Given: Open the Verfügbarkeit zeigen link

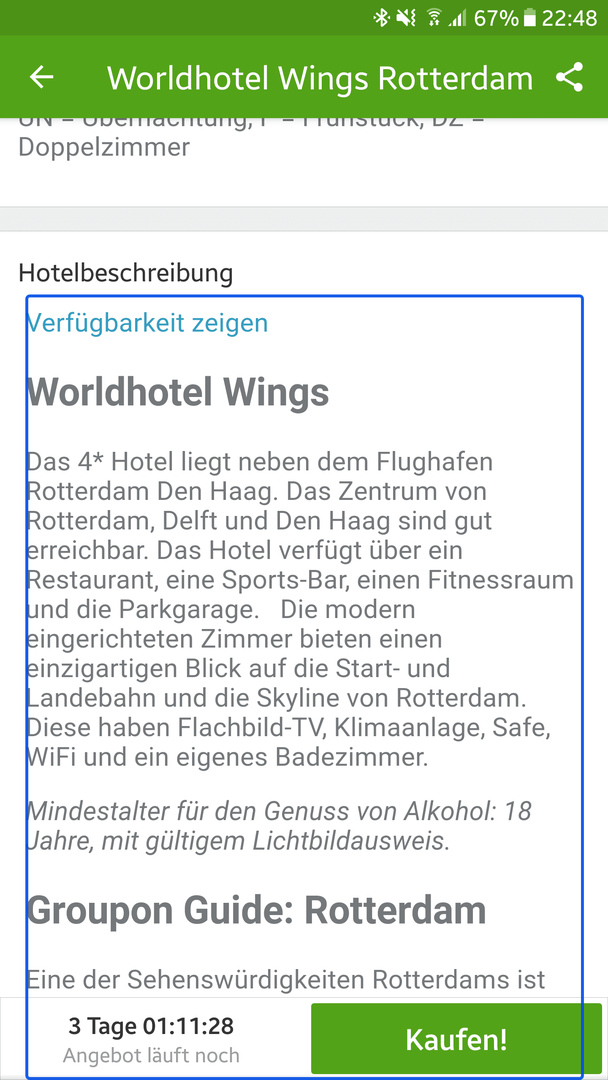Looking at the screenshot, I should point(147,322).
